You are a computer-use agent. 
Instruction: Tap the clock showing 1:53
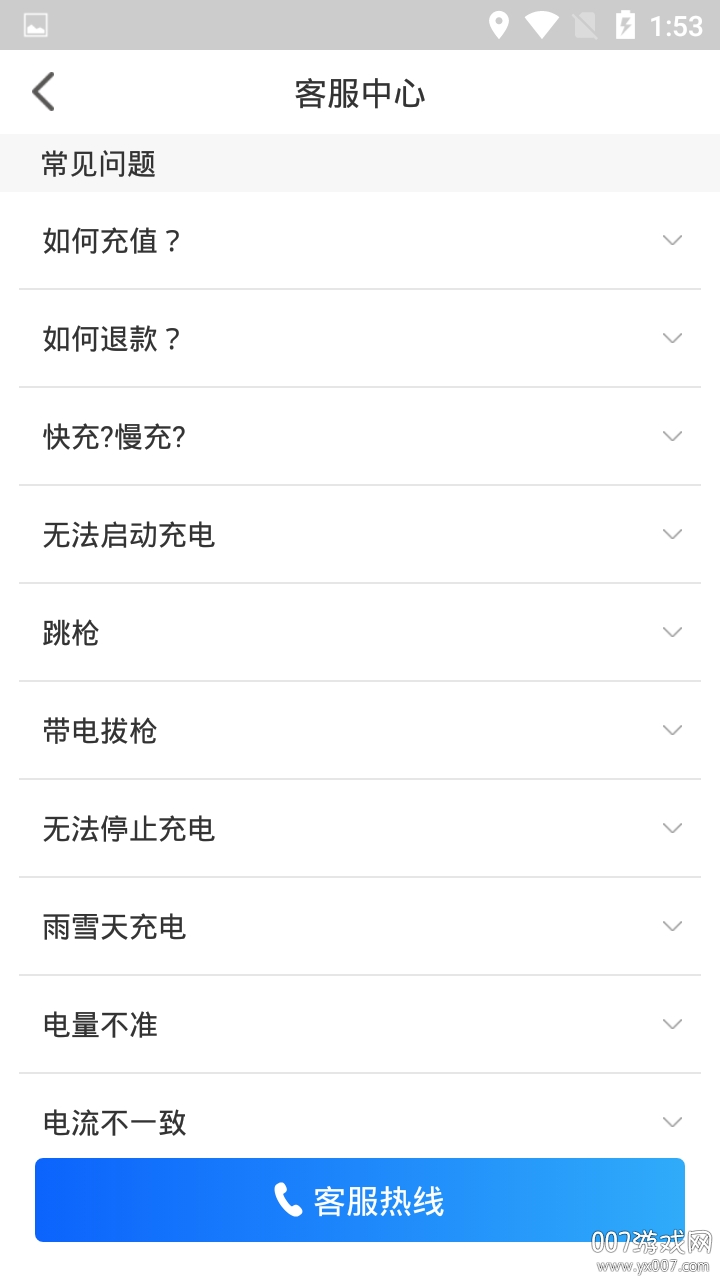tap(672, 25)
